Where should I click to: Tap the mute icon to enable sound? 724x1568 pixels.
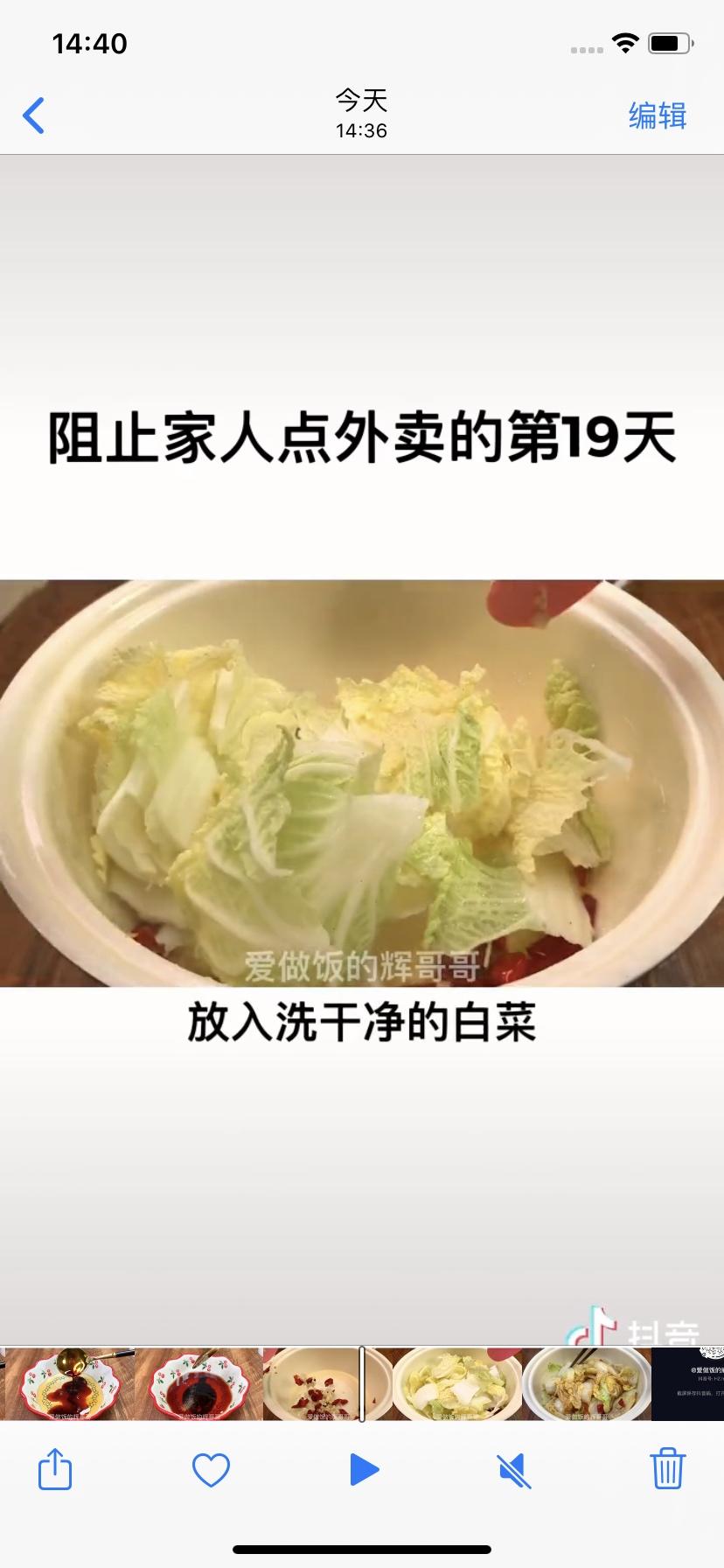(514, 1469)
